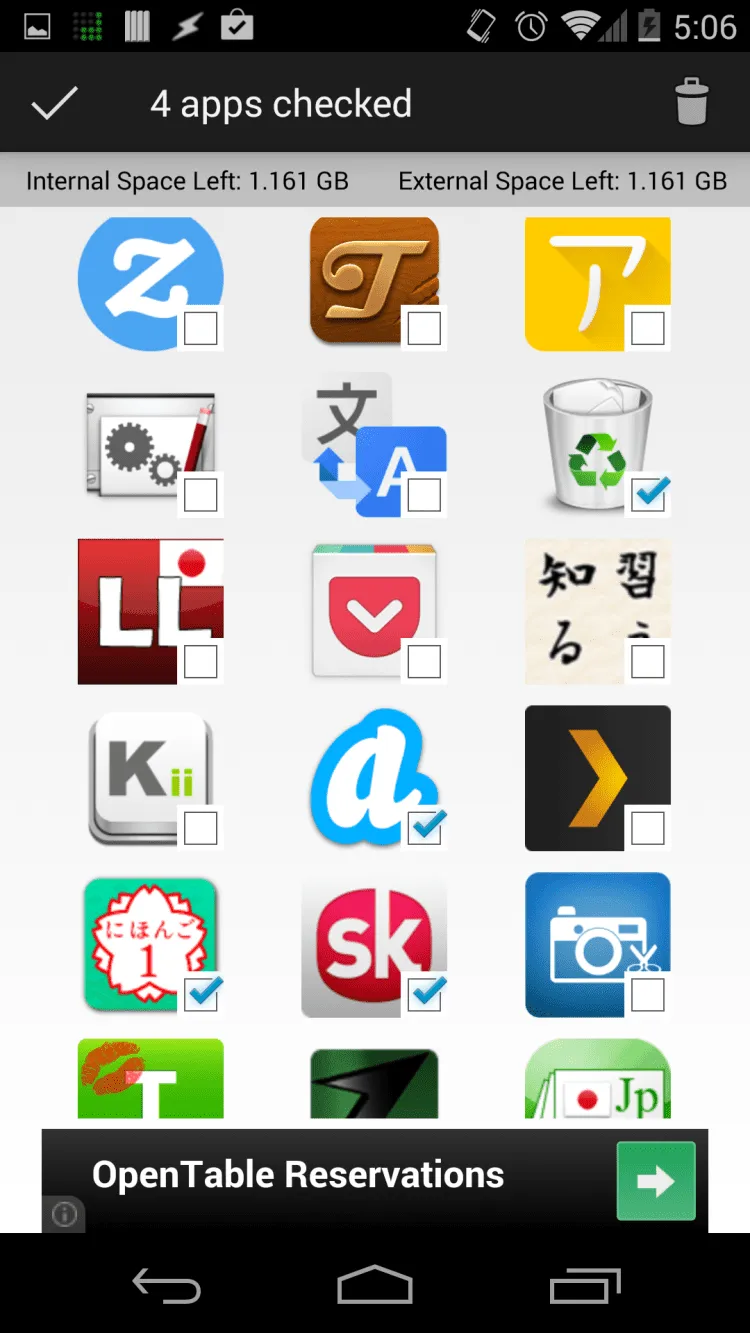Image resolution: width=750 pixels, height=1333 pixels.
Task: Check the Pocket app checkbox
Action: tap(424, 661)
